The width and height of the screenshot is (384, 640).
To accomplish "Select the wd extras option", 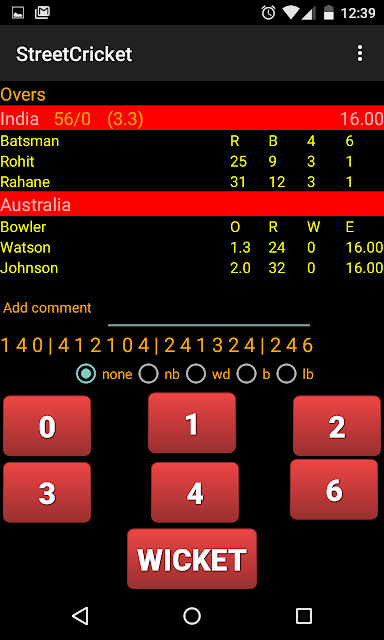I will (208, 374).
